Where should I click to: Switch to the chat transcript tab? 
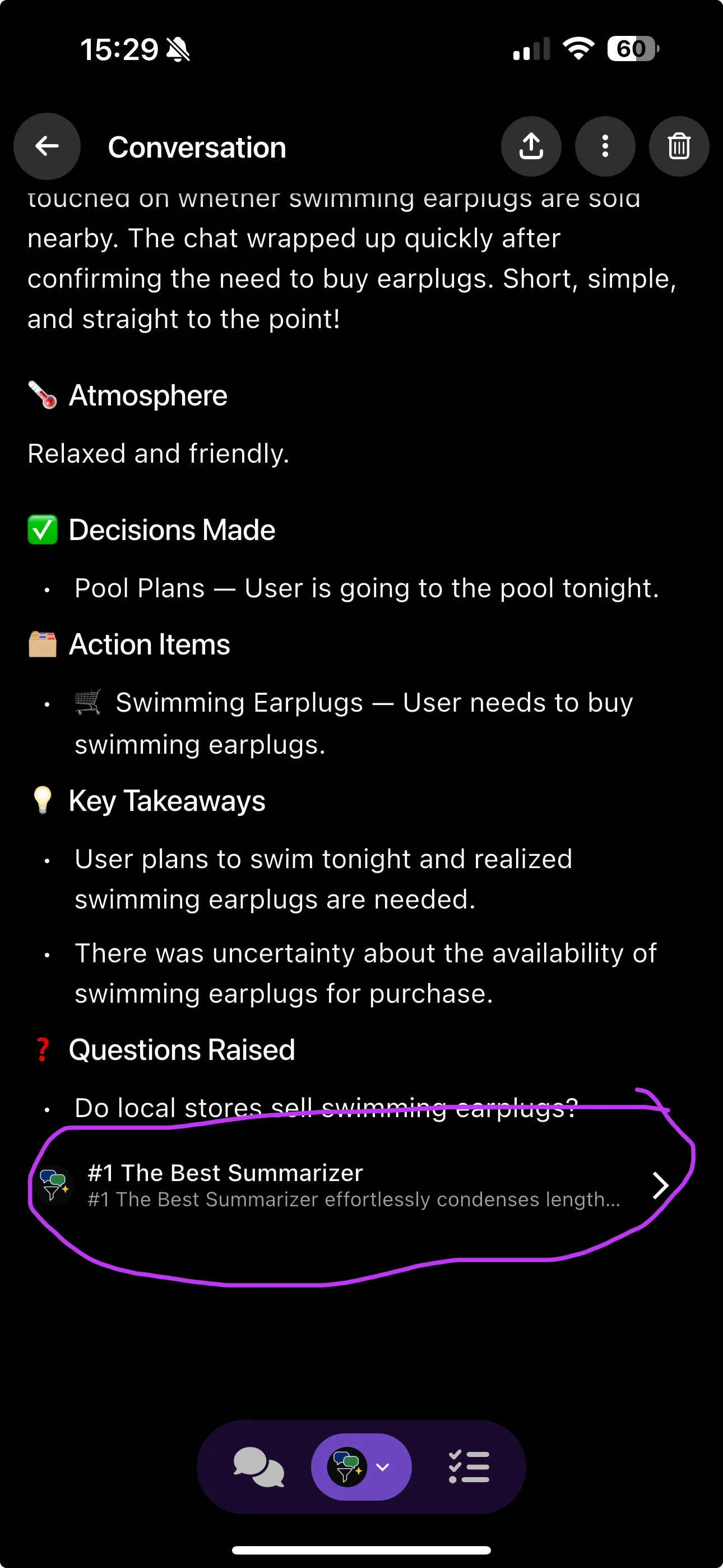coord(258,1467)
